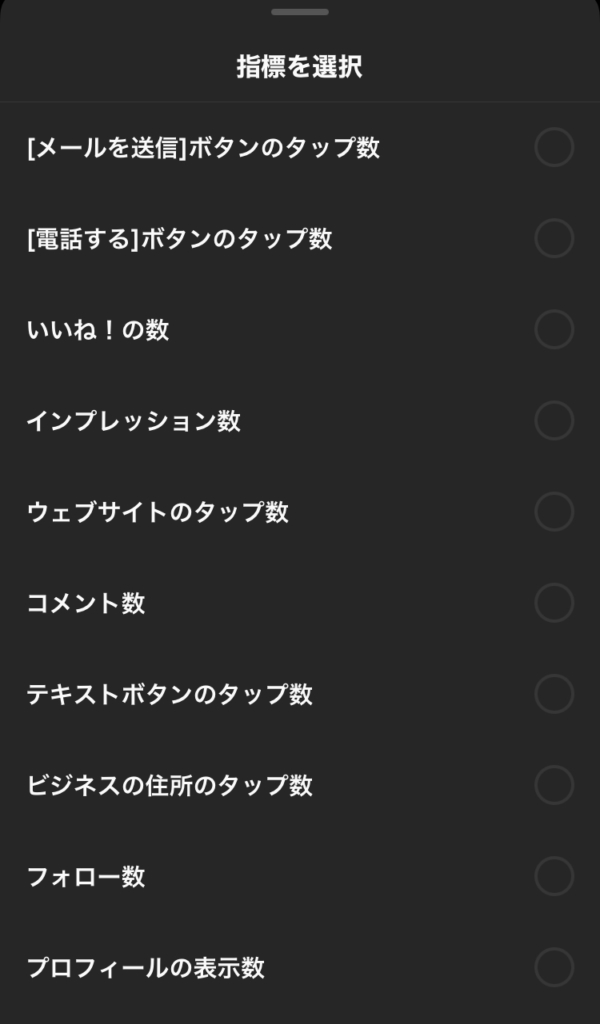This screenshot has width=600, height=1024.
Task: Pick ビジネスの住所のタップ数 metric
Action: pyautogui.click(x=553, y=785)
